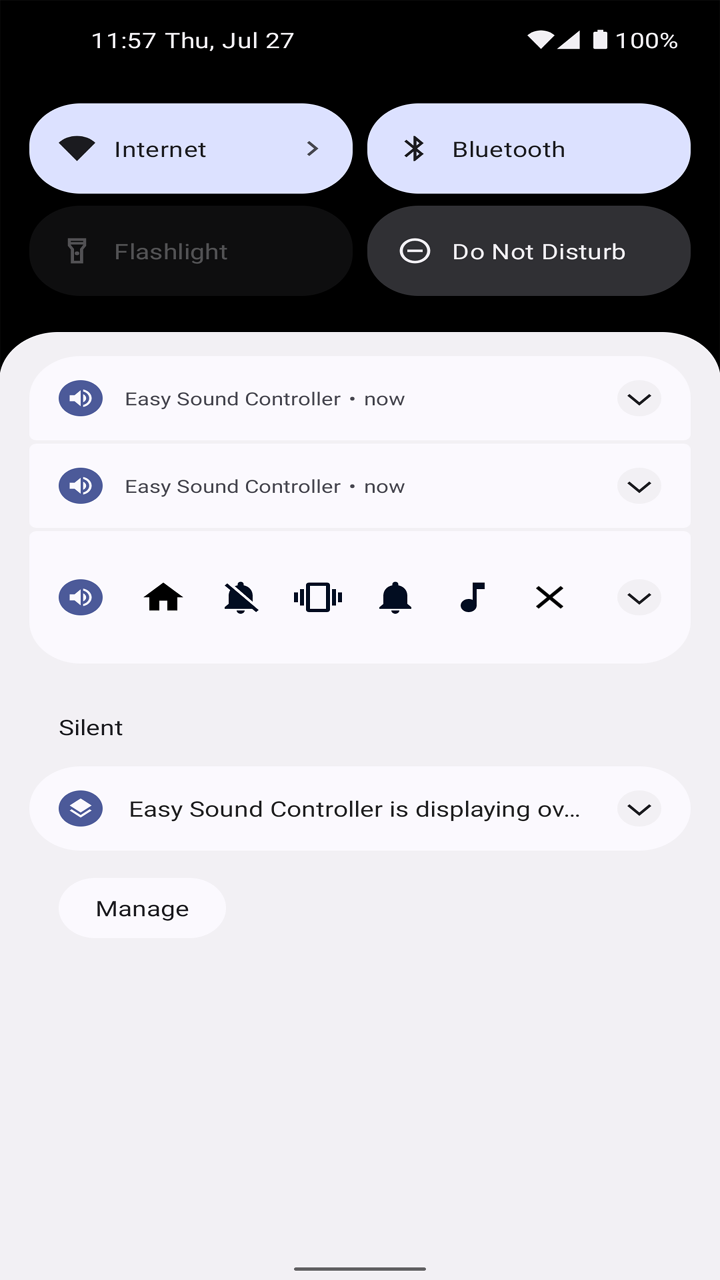Select the home sound profile icon
Viewport: 720px width, 1280px height.
coord(162,597)
